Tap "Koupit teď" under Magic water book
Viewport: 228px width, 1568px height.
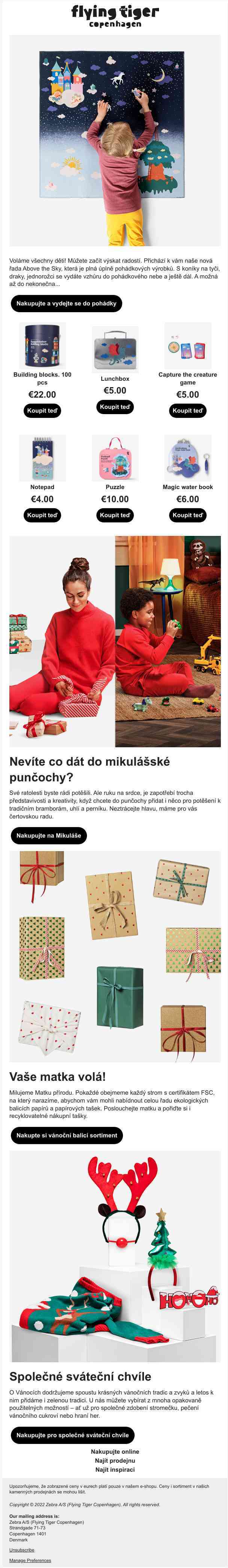[x=187, y=515]
